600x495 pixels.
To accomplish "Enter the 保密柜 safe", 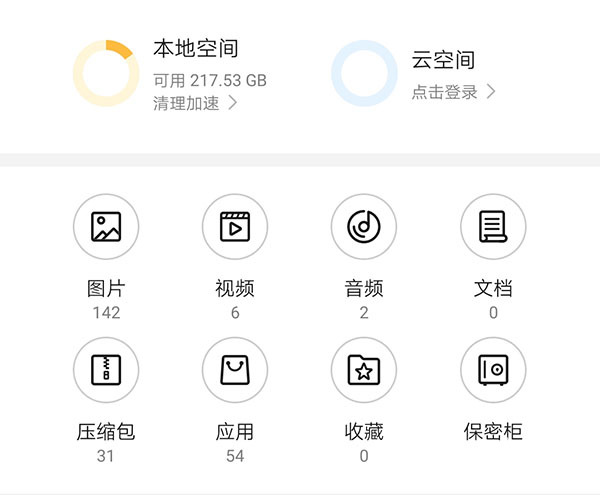I will point(493,370).
